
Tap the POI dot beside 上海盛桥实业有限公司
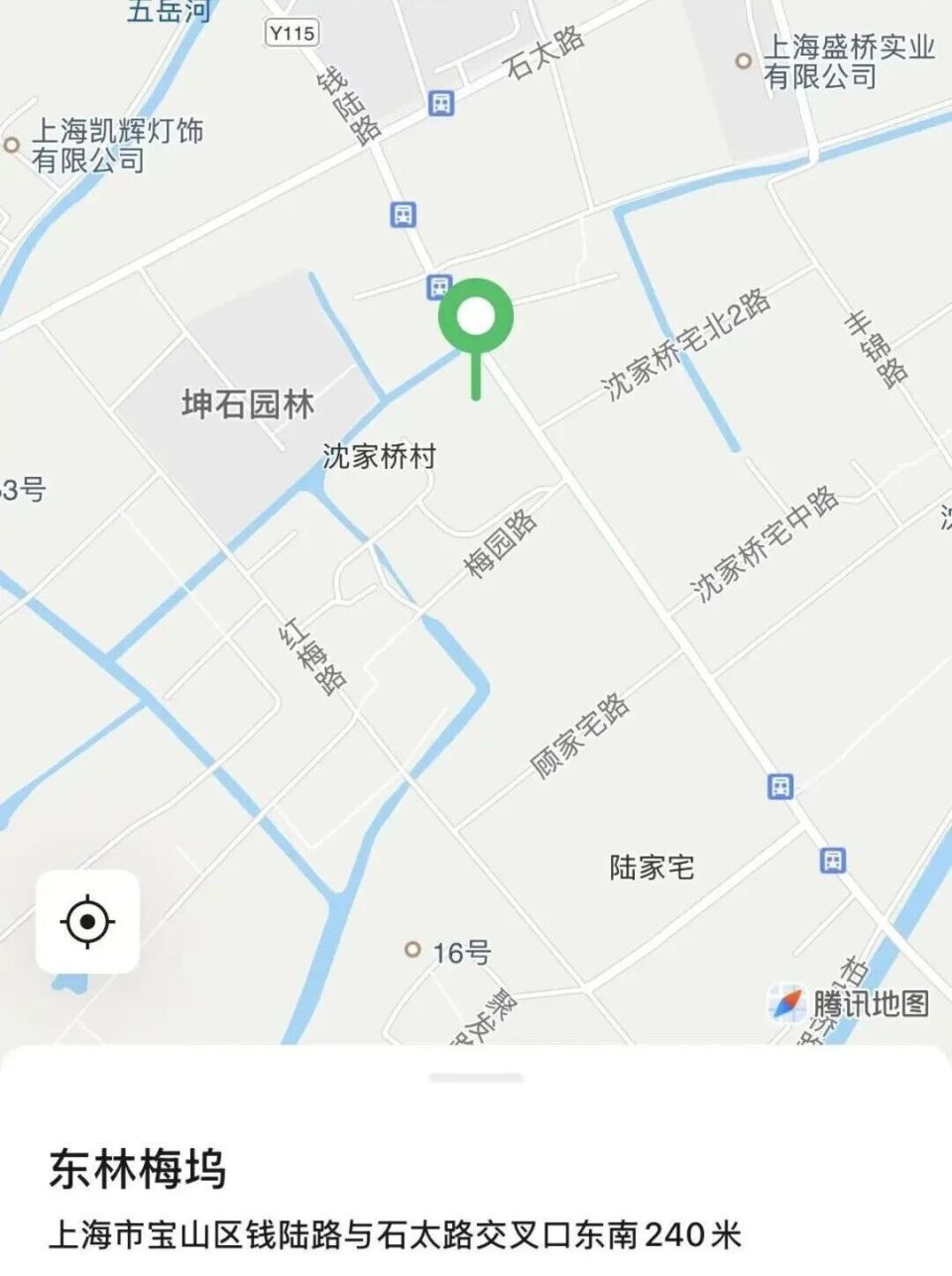[743, 59]
